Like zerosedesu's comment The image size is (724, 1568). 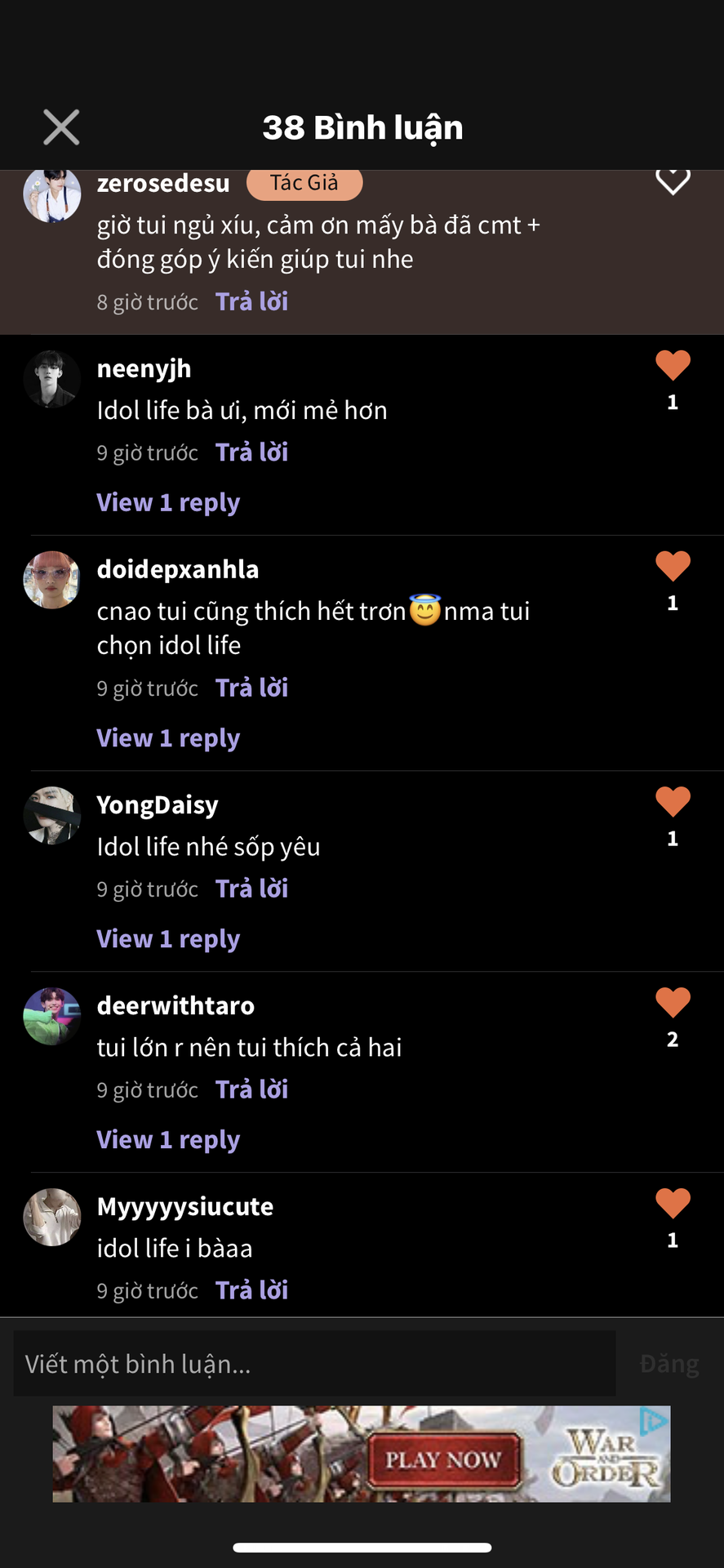(673, 181)
